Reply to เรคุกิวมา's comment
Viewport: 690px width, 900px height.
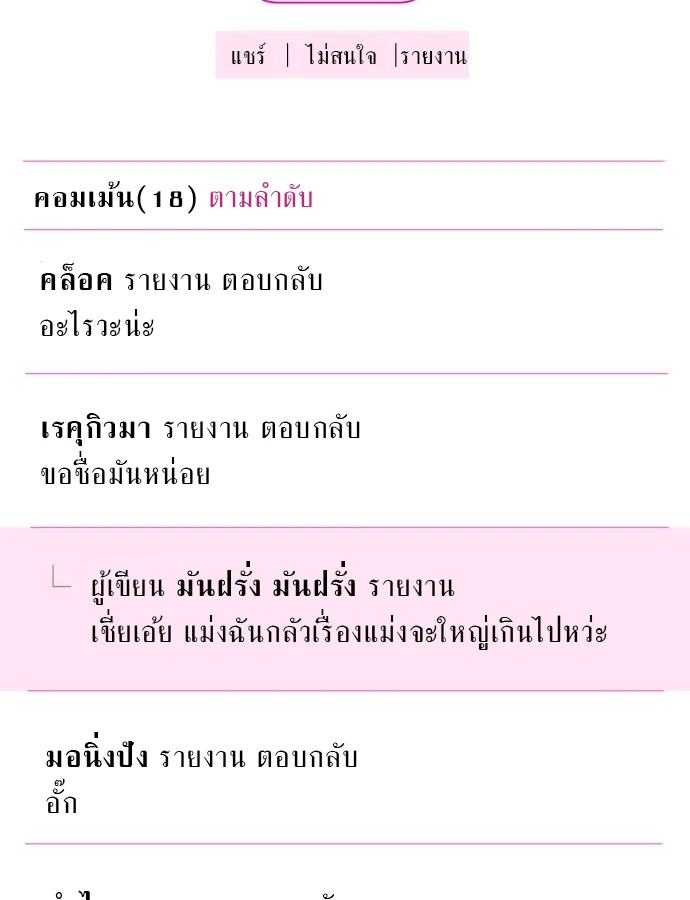310,430
